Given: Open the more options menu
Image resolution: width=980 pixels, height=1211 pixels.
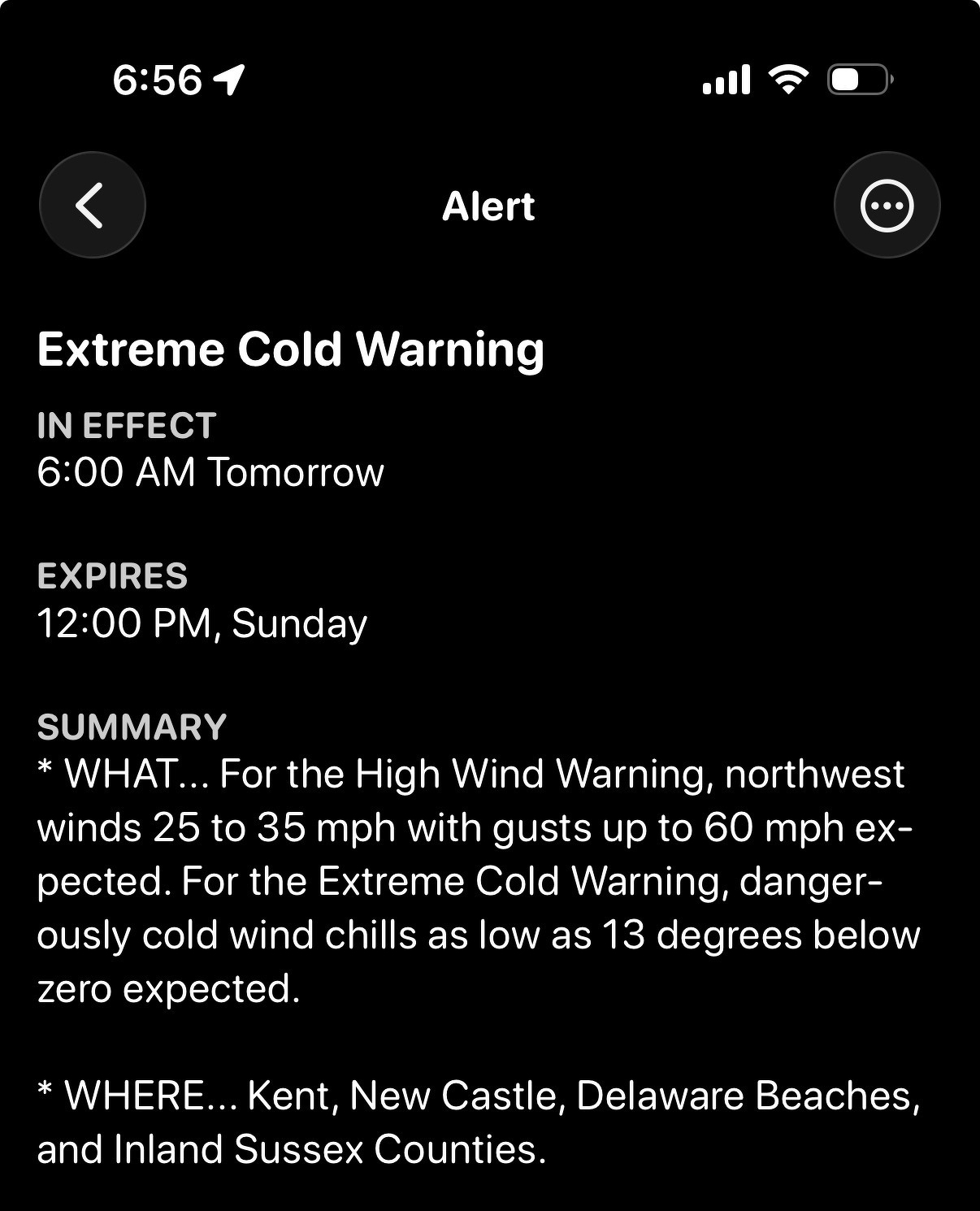Looking at the screenshot, I should click(887, 205).
